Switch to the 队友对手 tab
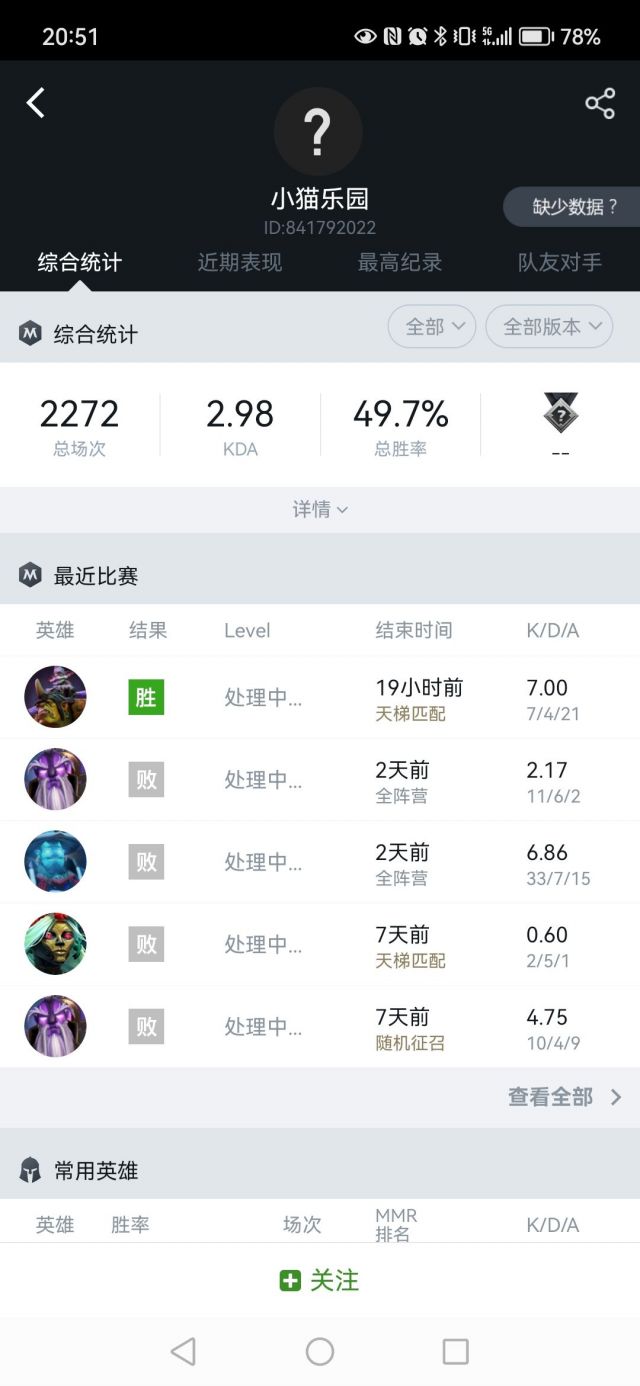This screenshot has height=1386, width=640. pos(560,262)
